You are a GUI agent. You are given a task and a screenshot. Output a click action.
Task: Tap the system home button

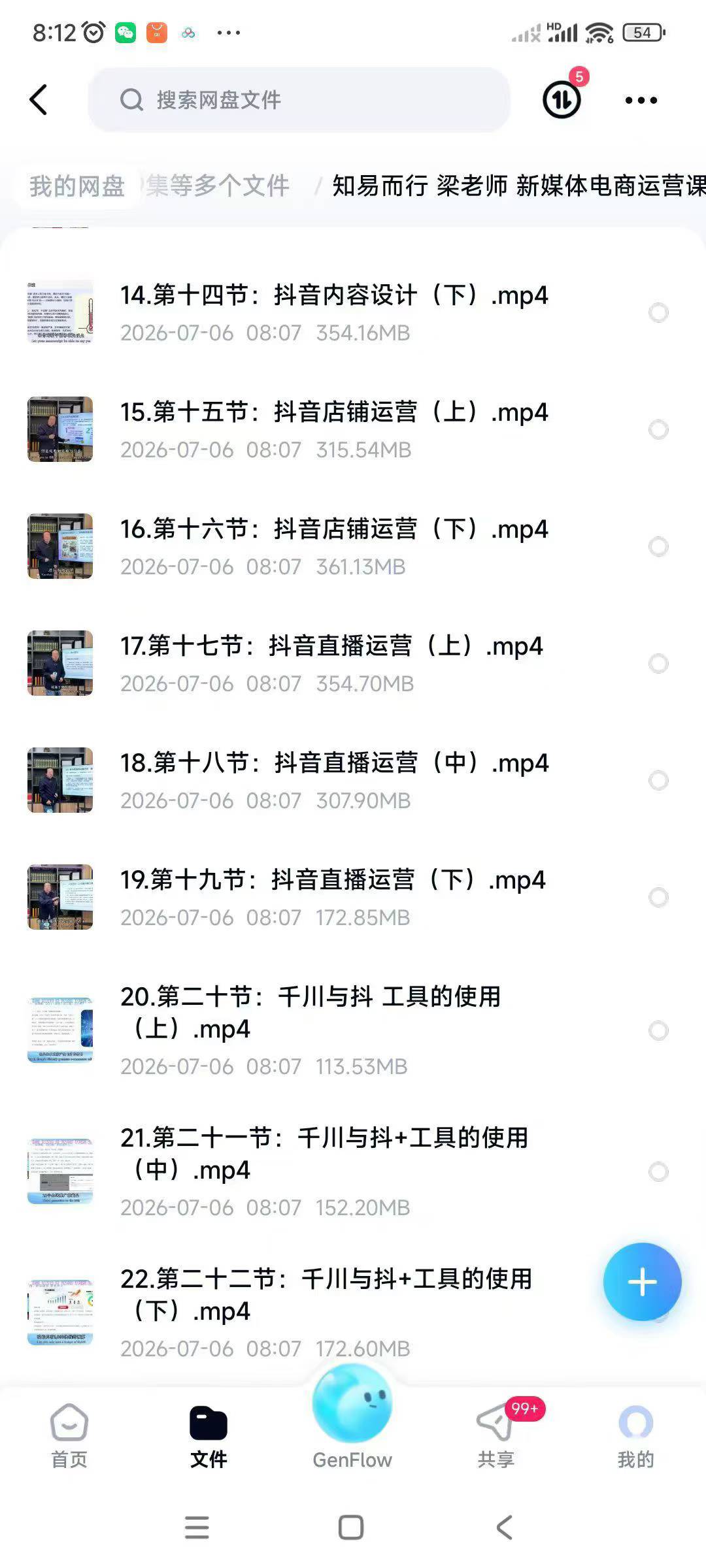pos(351,1527)
